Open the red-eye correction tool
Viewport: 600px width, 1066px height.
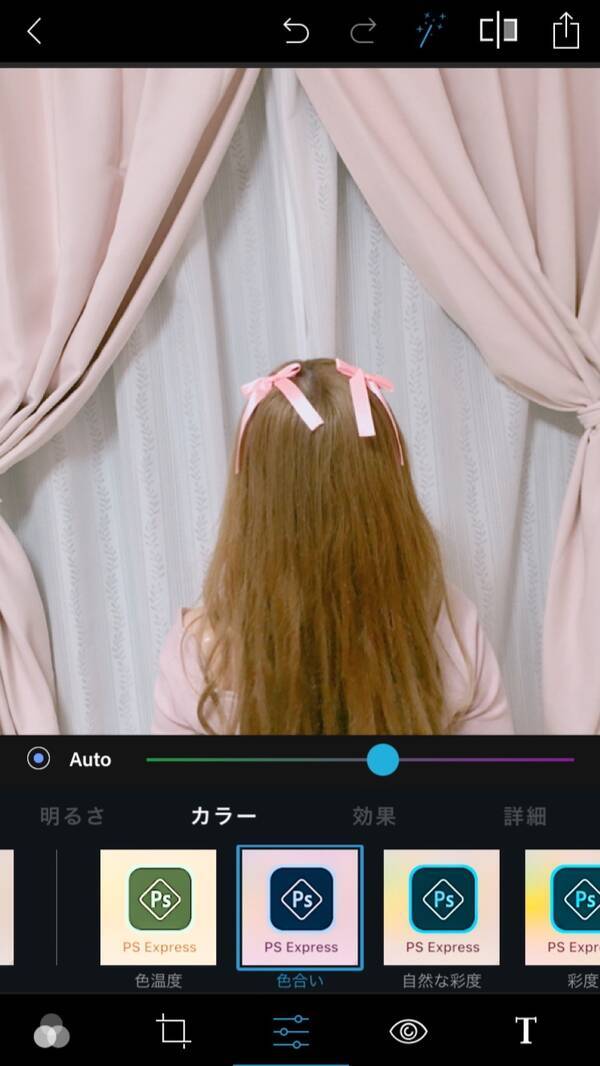point(408,1031)
